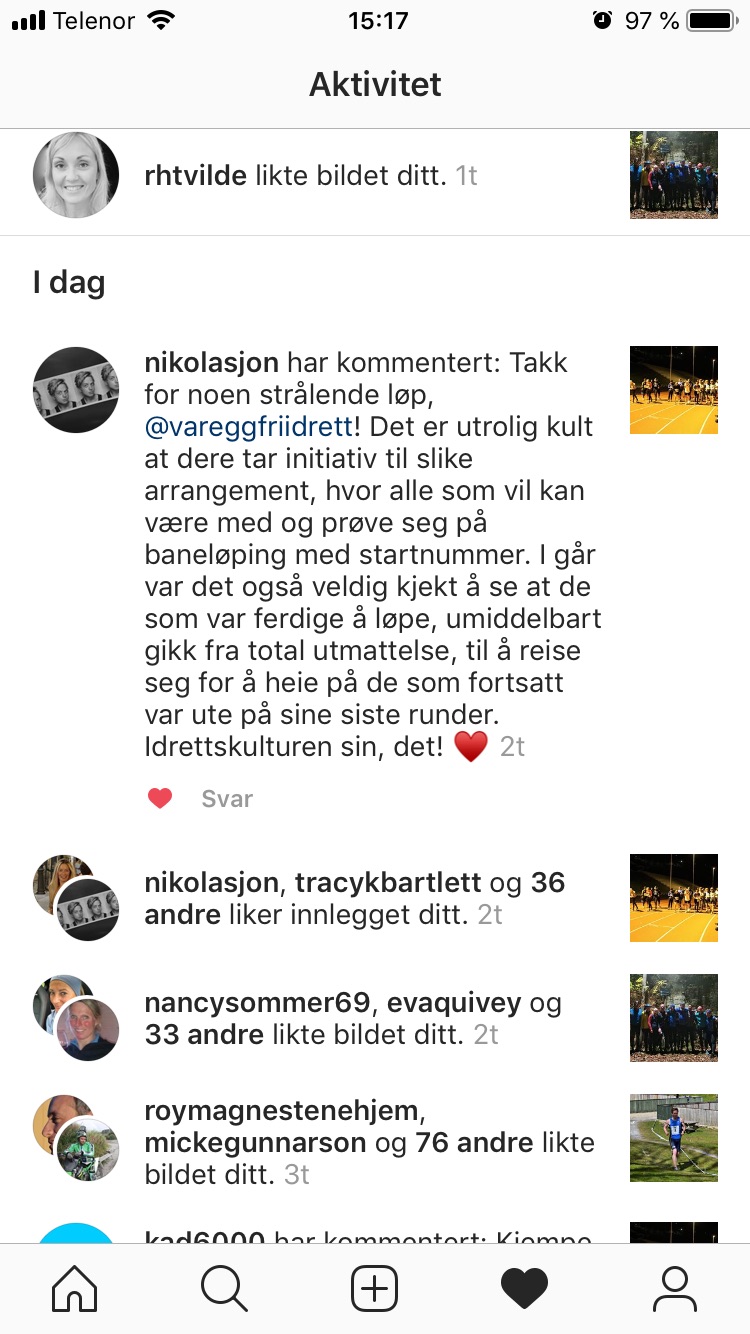
Task: Reply with Svar to nikolasjon's comment
Action: click(227, 799)
